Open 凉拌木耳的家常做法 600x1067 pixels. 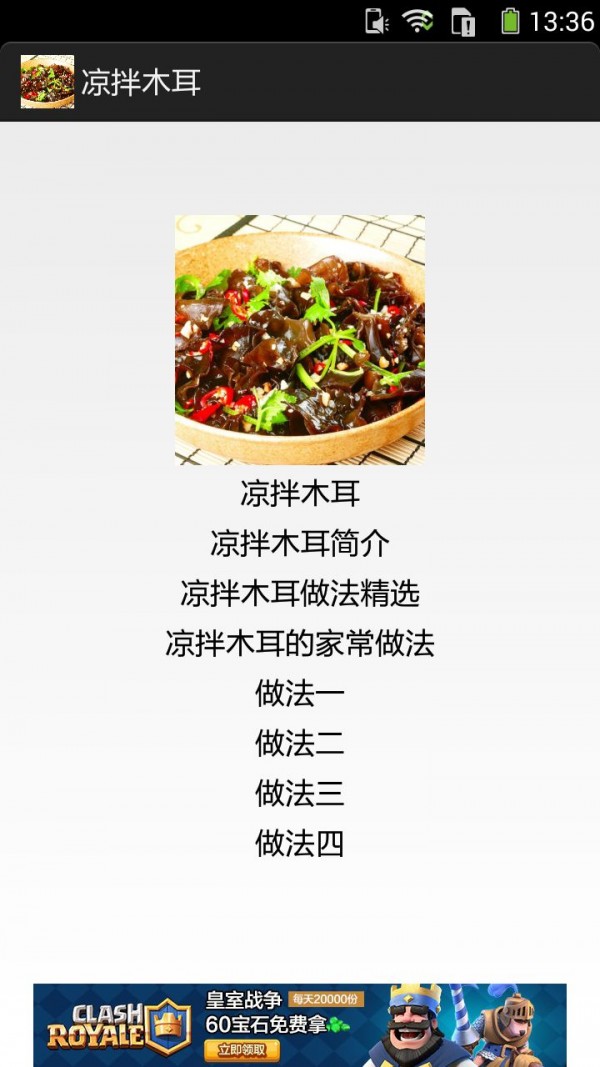299,643
